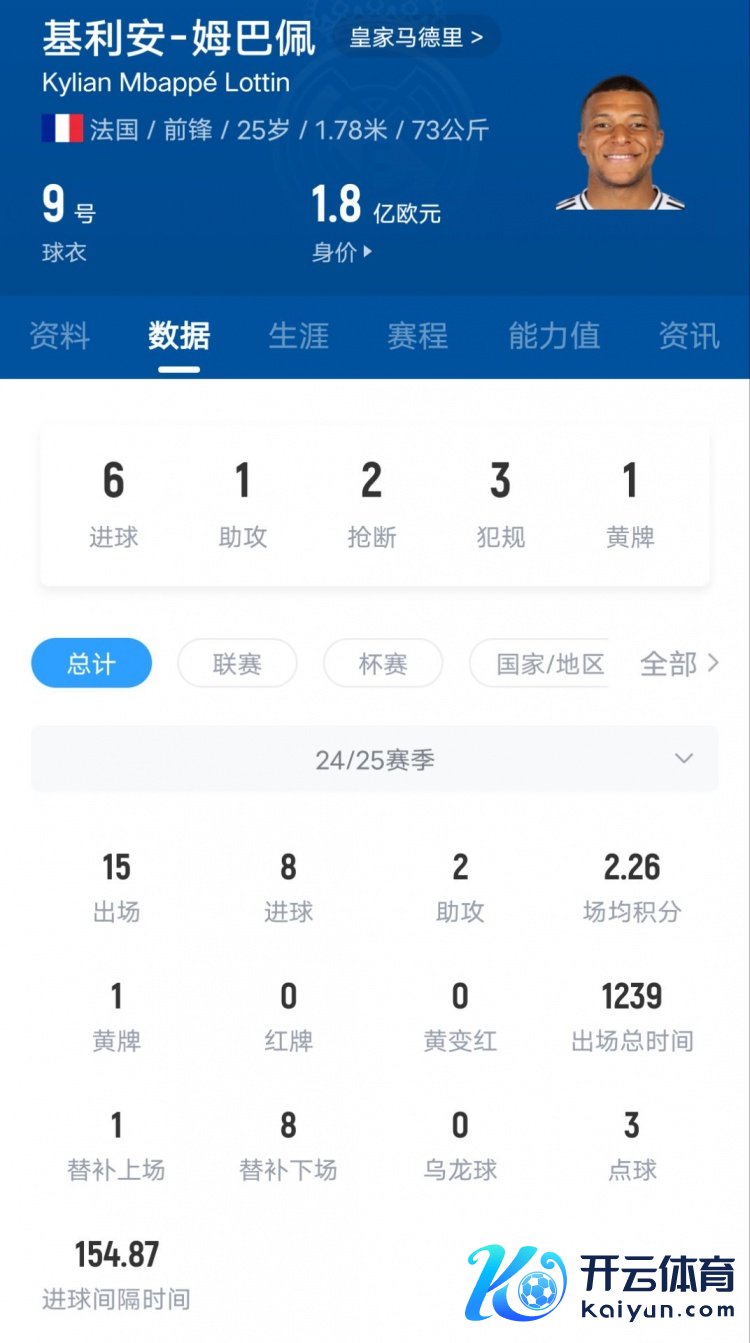Filter stats by 杯赛
Image resolution: width=750 pixels, height=1343 pixels.
(383, 663)
